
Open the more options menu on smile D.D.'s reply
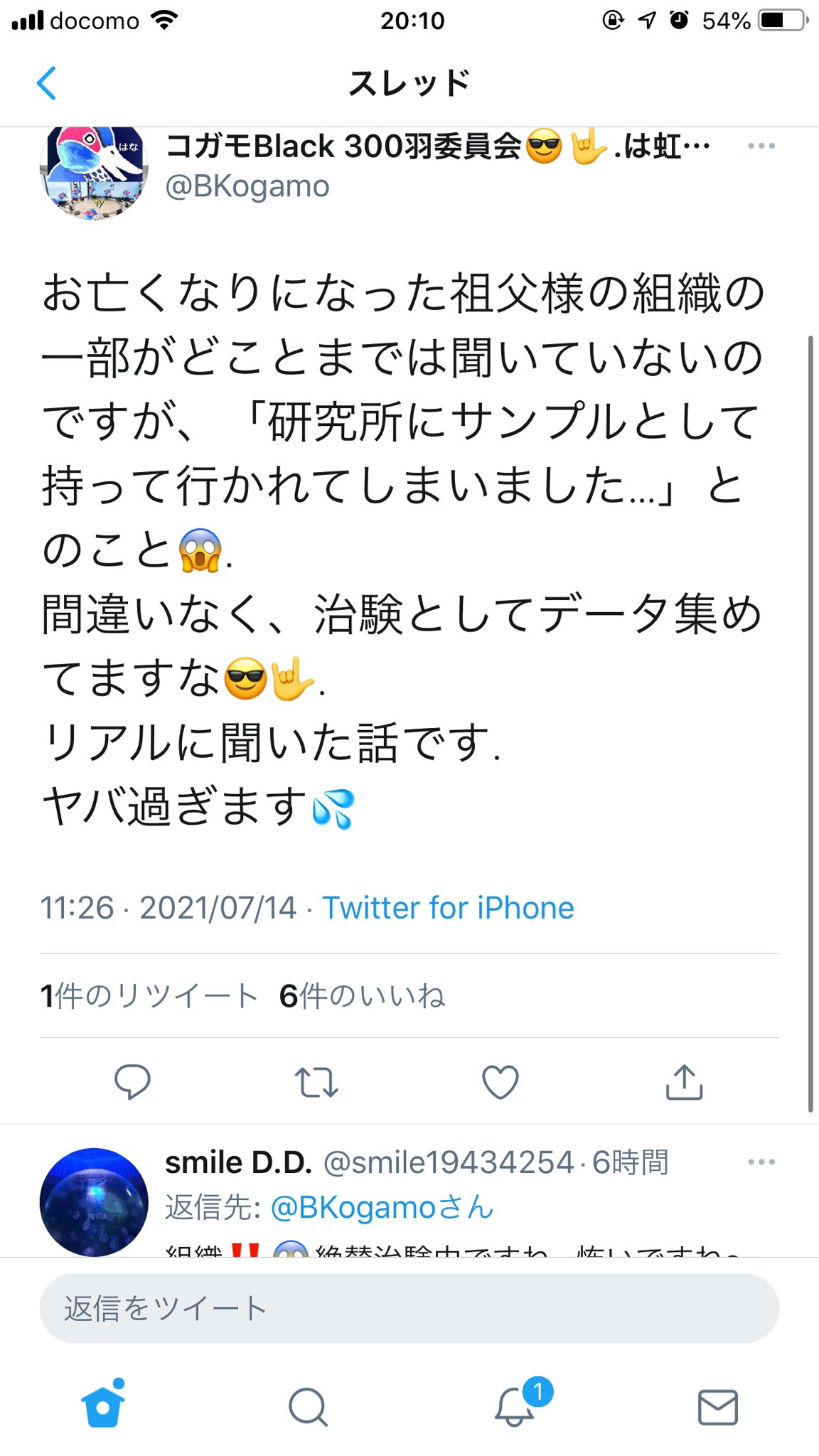coord(761,1162)
